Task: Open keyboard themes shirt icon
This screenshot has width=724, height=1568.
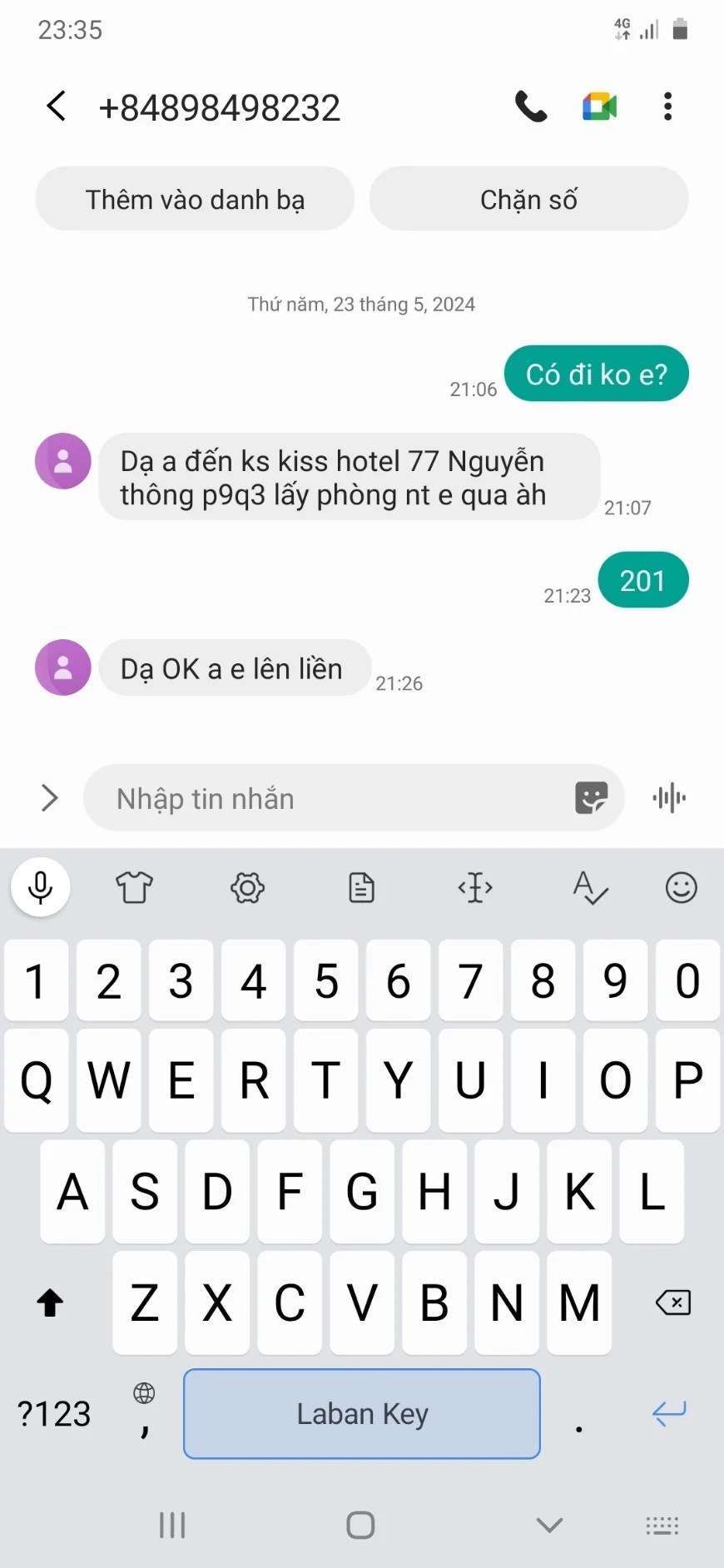Action: [x=134, y=887]
